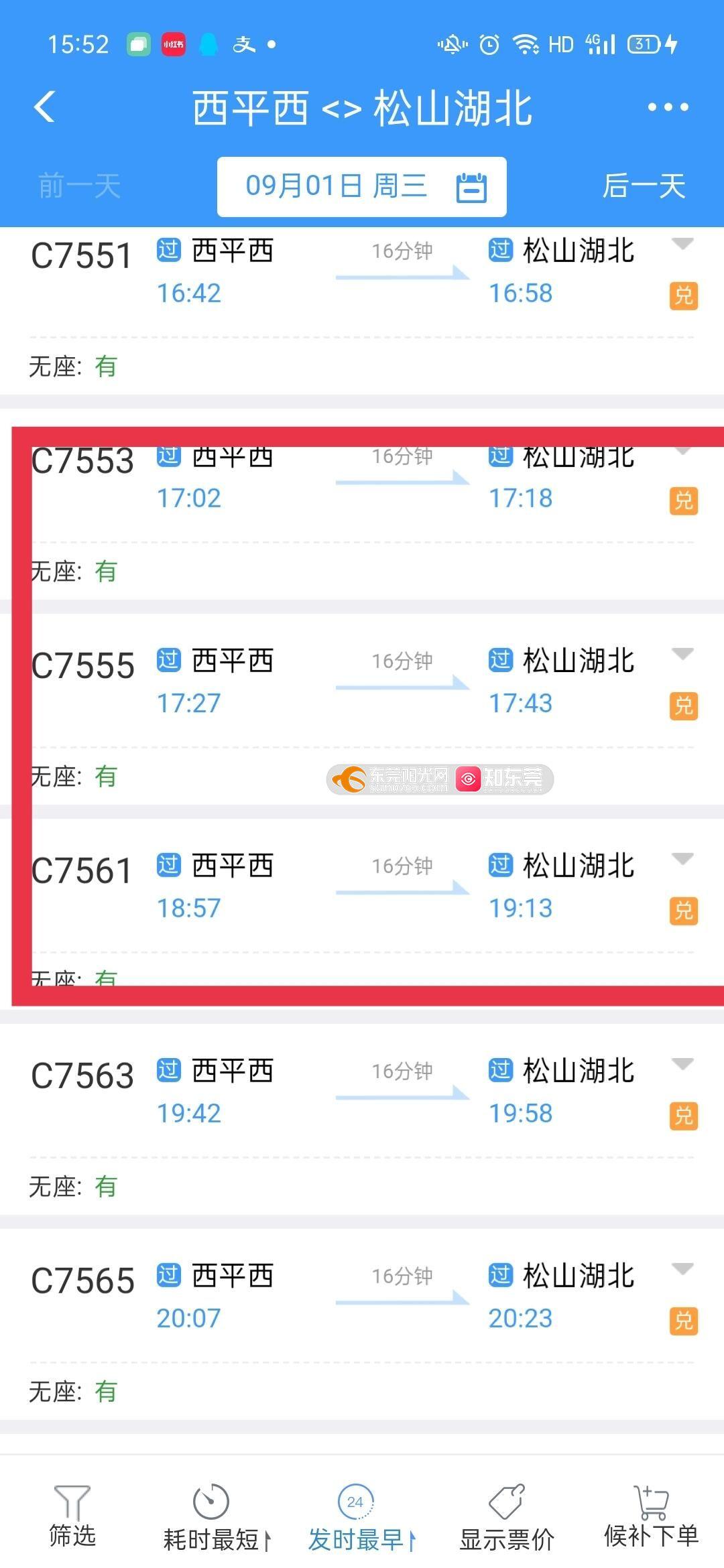
Task: Open train C7555 departing 17:27
Action: tap(362, 709)
